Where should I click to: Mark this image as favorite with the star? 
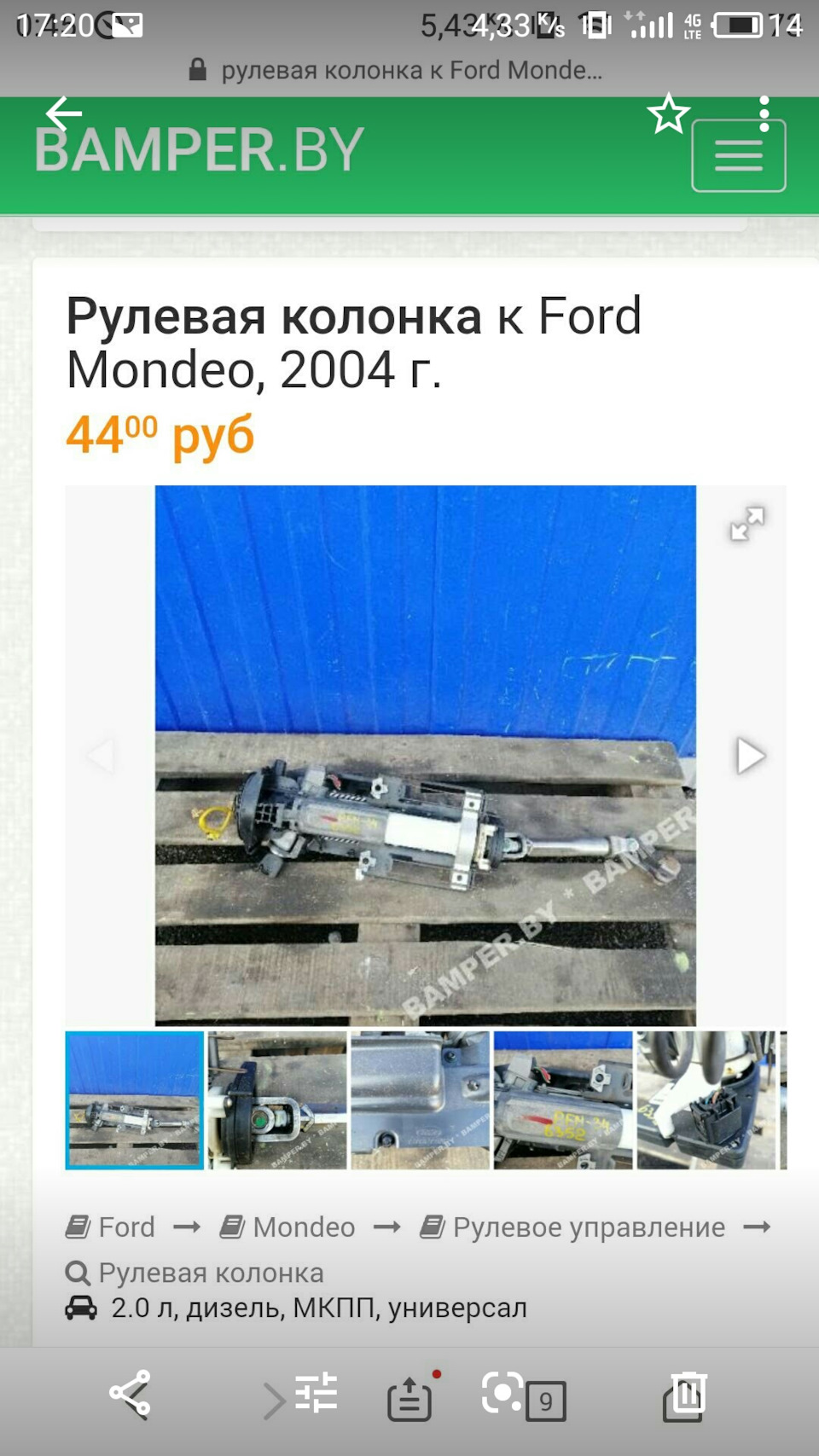pos(668,114)
